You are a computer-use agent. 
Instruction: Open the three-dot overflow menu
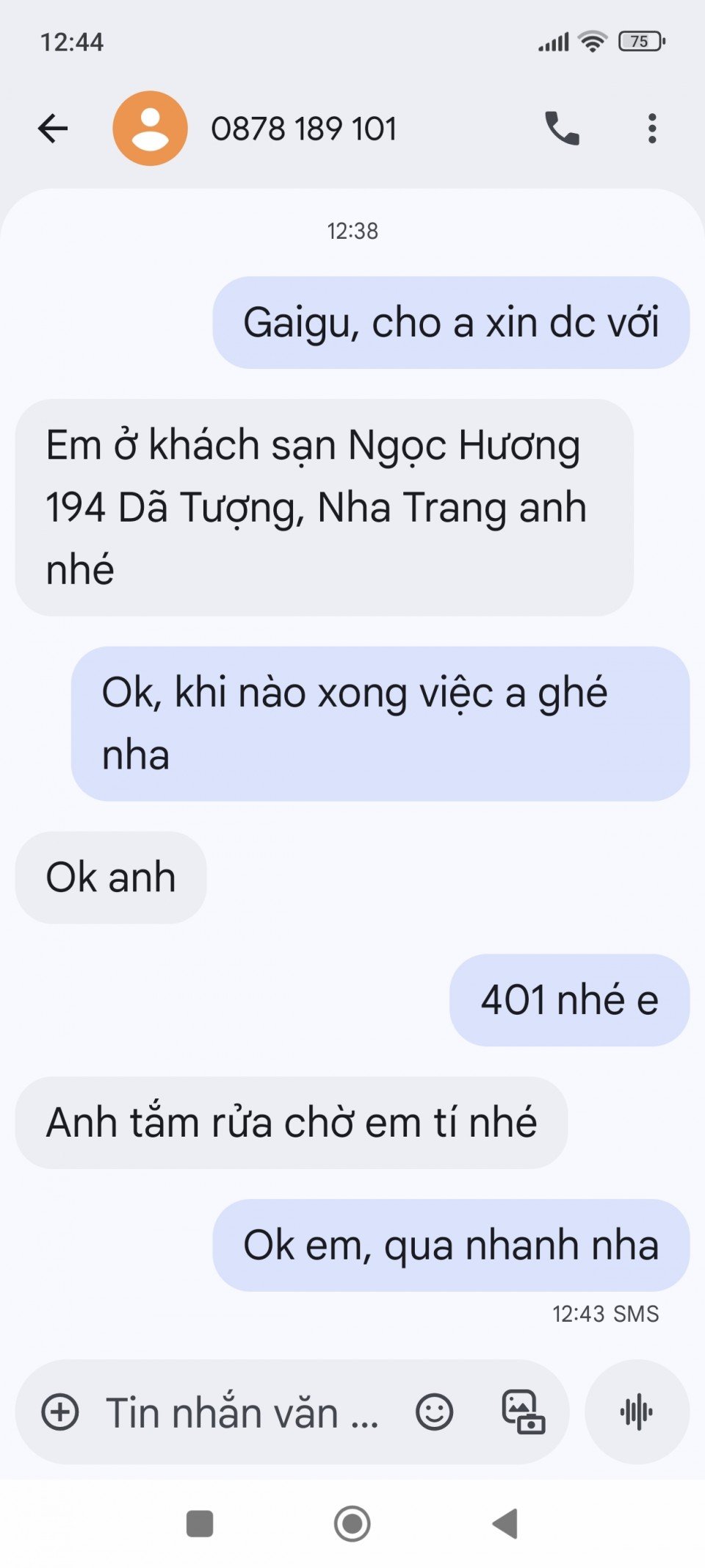click(x=651, y=129)
